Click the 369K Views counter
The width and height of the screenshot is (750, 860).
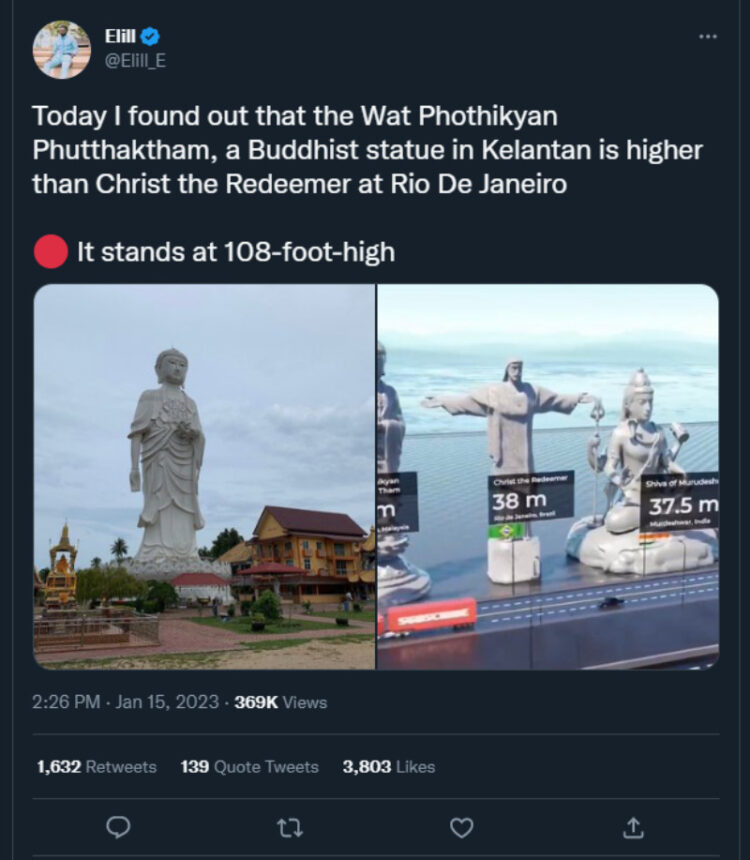(275, 702)
